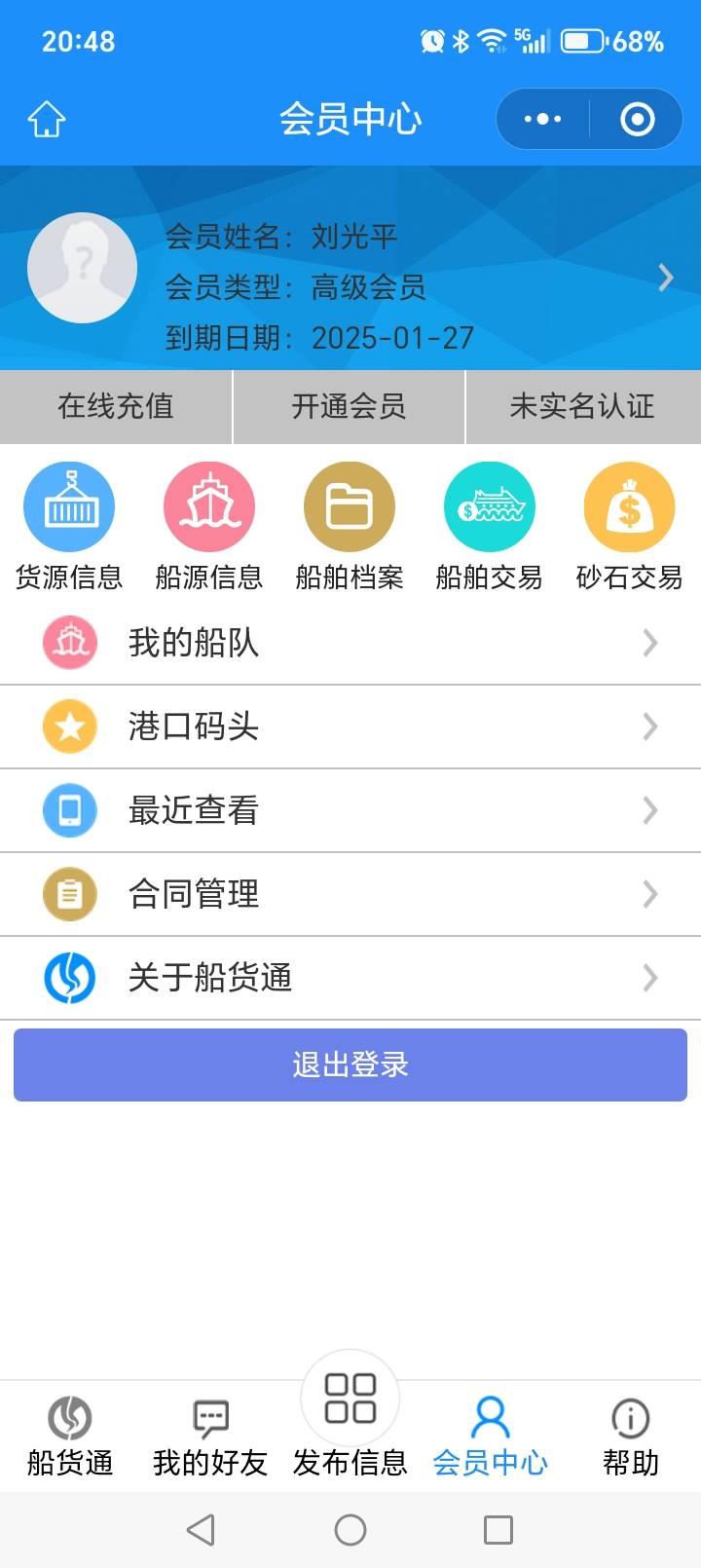Open 合同管理 contract management

[x=350, y=894]
